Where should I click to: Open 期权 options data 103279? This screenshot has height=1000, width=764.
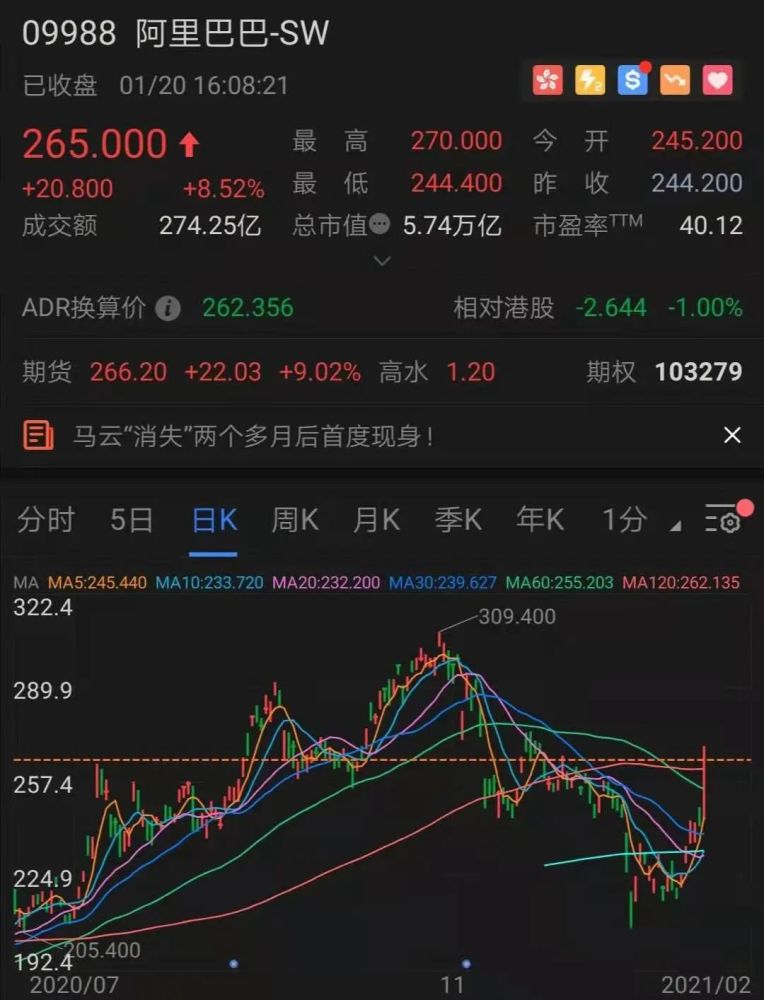(x=697, y=373)
